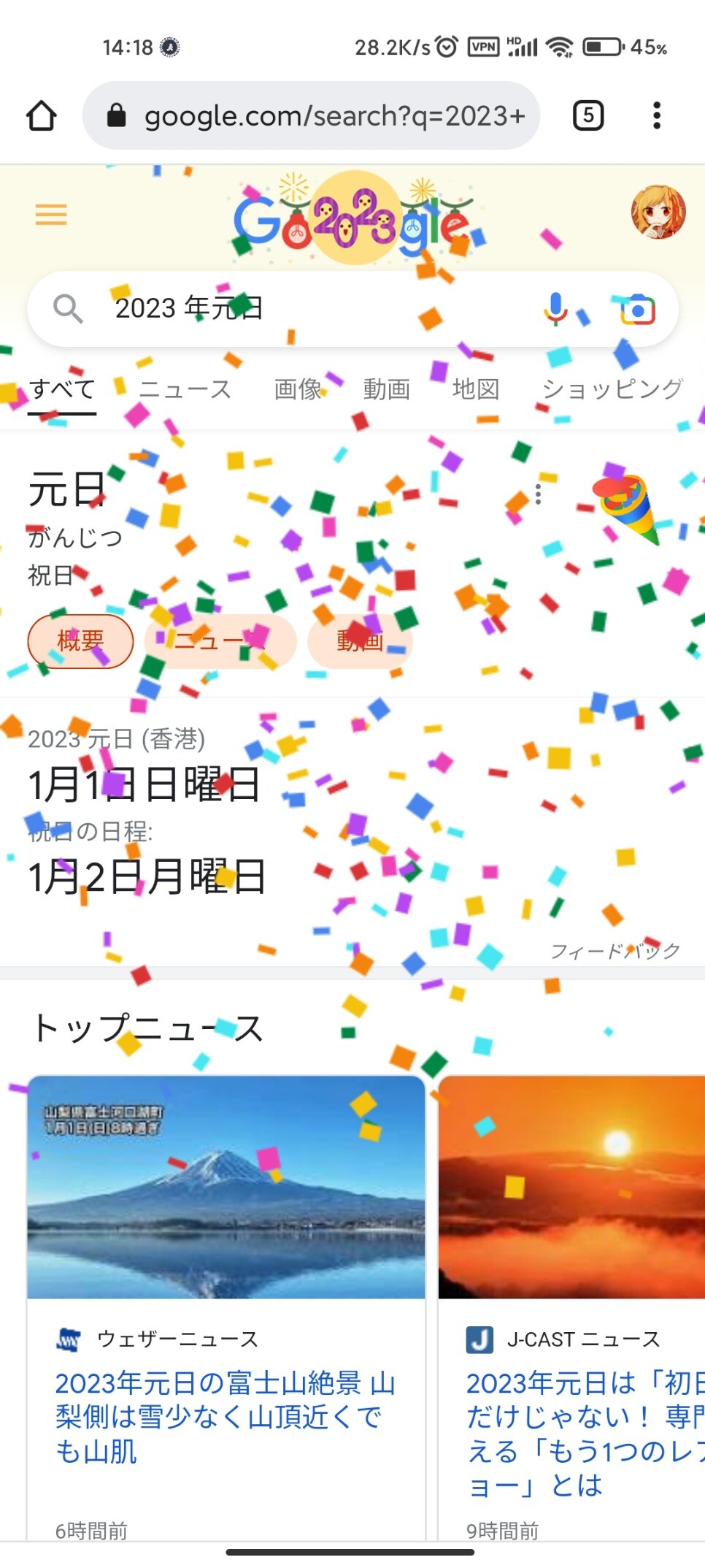
Task: Open the ウェザーニュース Mt. Fuji article
Action: 226,1417
